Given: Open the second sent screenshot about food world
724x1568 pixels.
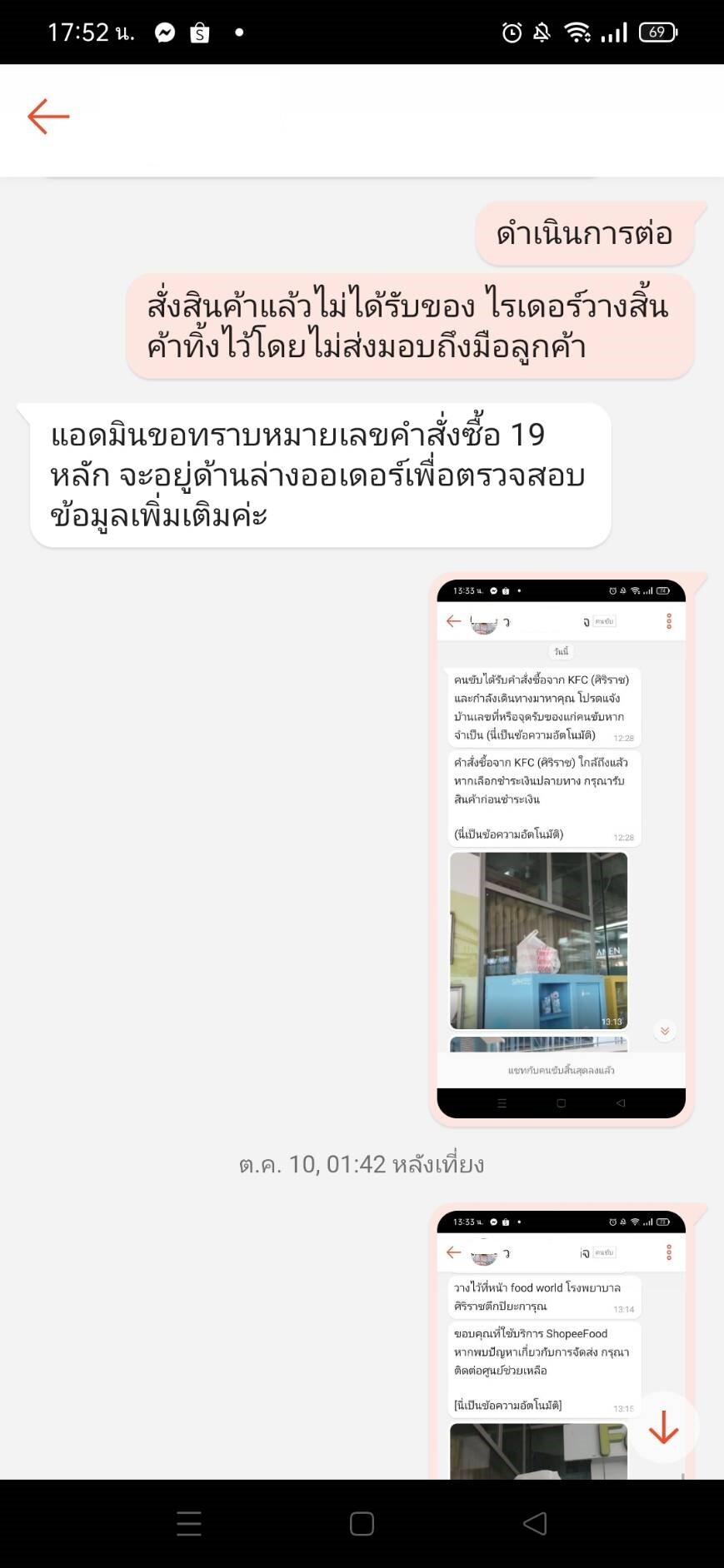Looking at the screenshot, I should pos(561,1344).
